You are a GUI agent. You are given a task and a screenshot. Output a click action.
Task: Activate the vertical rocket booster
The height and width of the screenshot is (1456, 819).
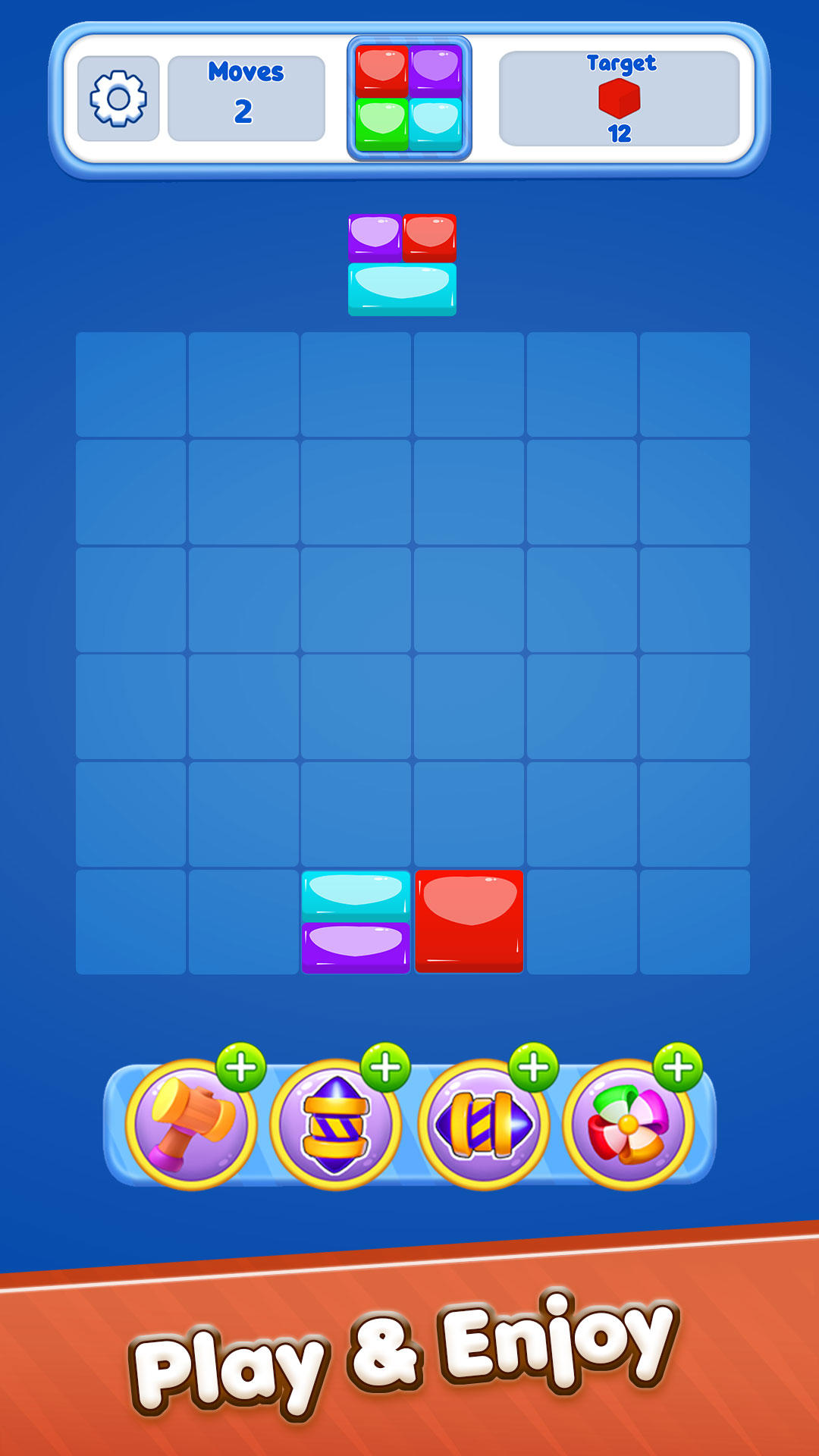click(335, 1125)
